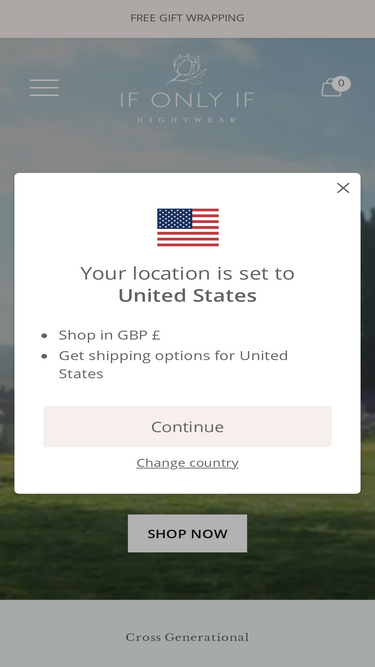Open the hamburger menu
The width and height of the screenshot is (375, 667).
point(44,88)
